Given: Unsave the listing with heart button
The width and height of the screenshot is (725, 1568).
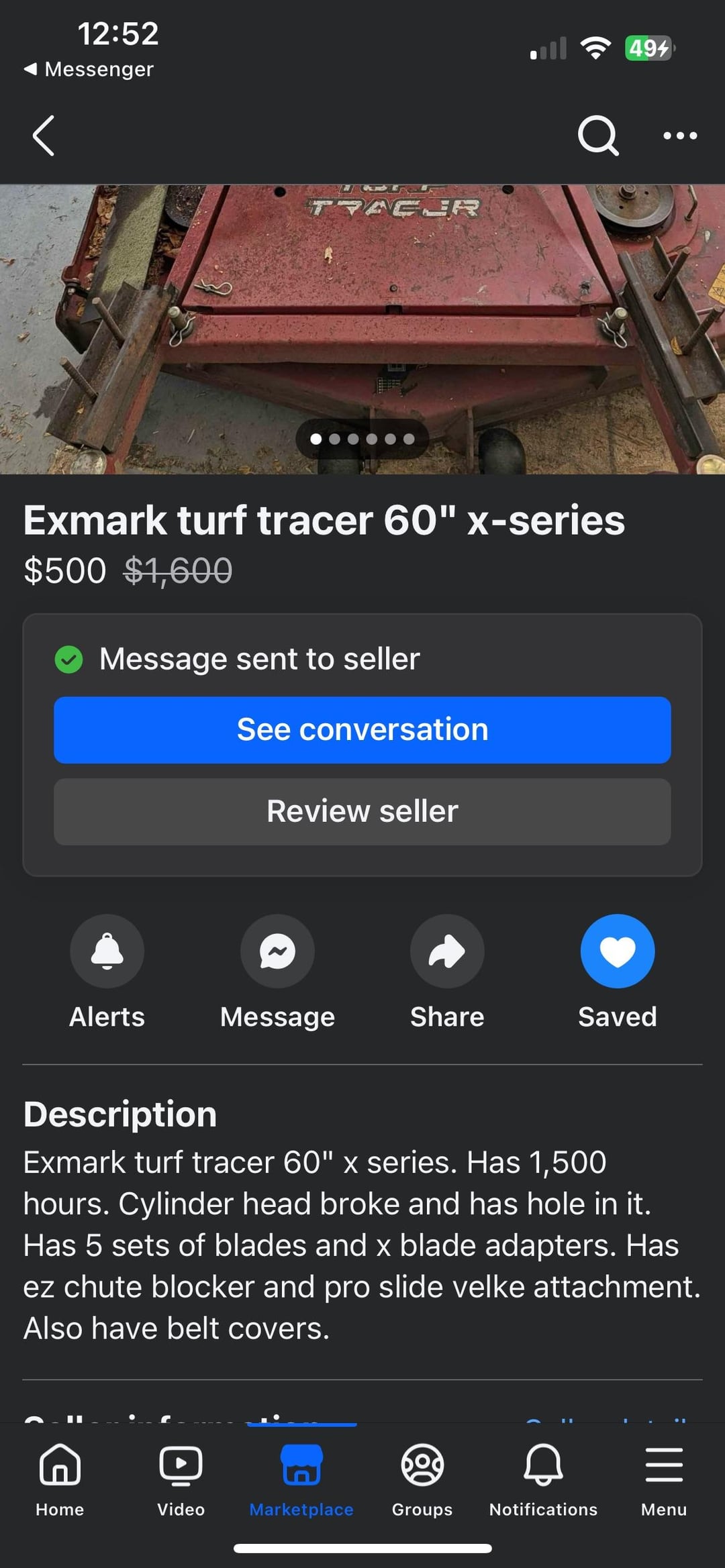Looking at the screenshot, I should point(617,951).
